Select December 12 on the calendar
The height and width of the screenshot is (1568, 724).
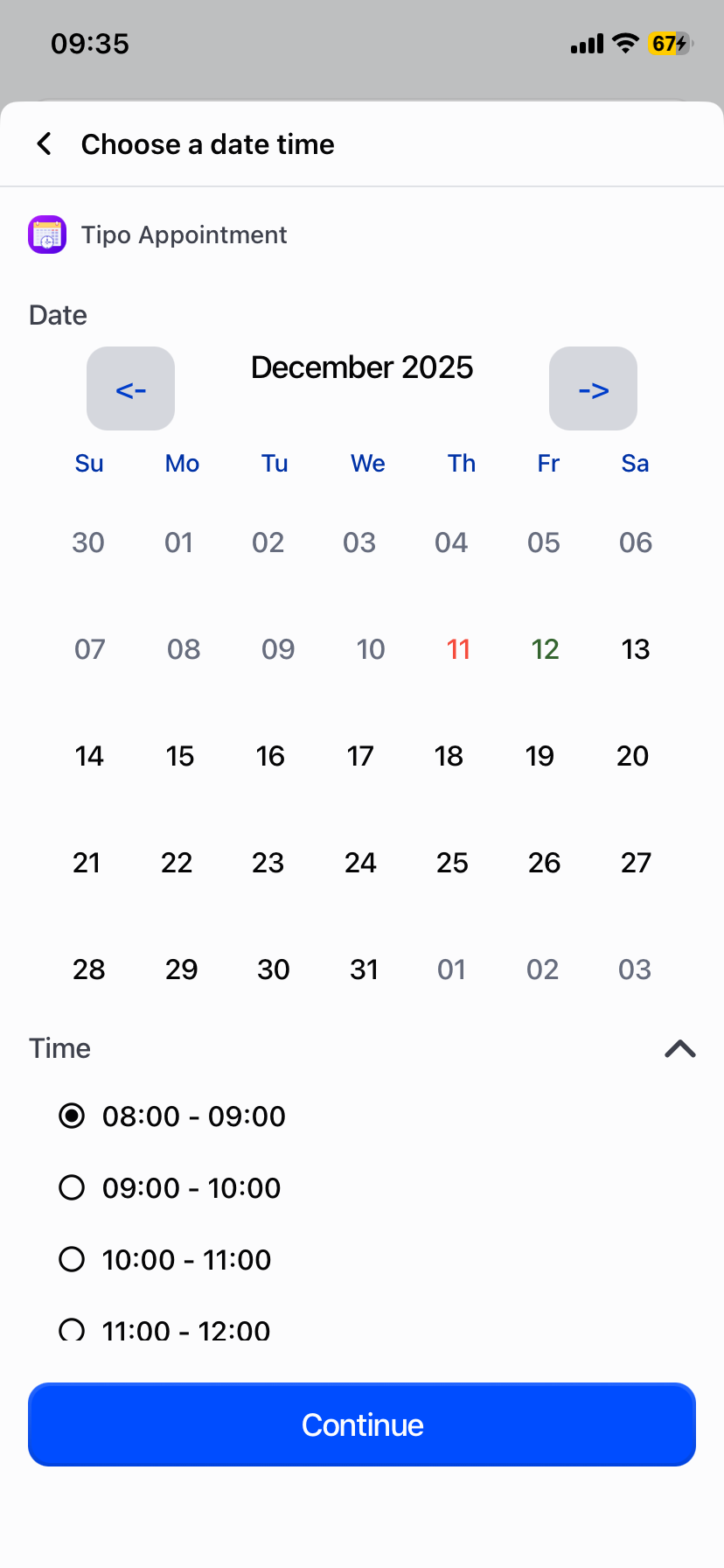pyautogui.click(x=545, y=649)
